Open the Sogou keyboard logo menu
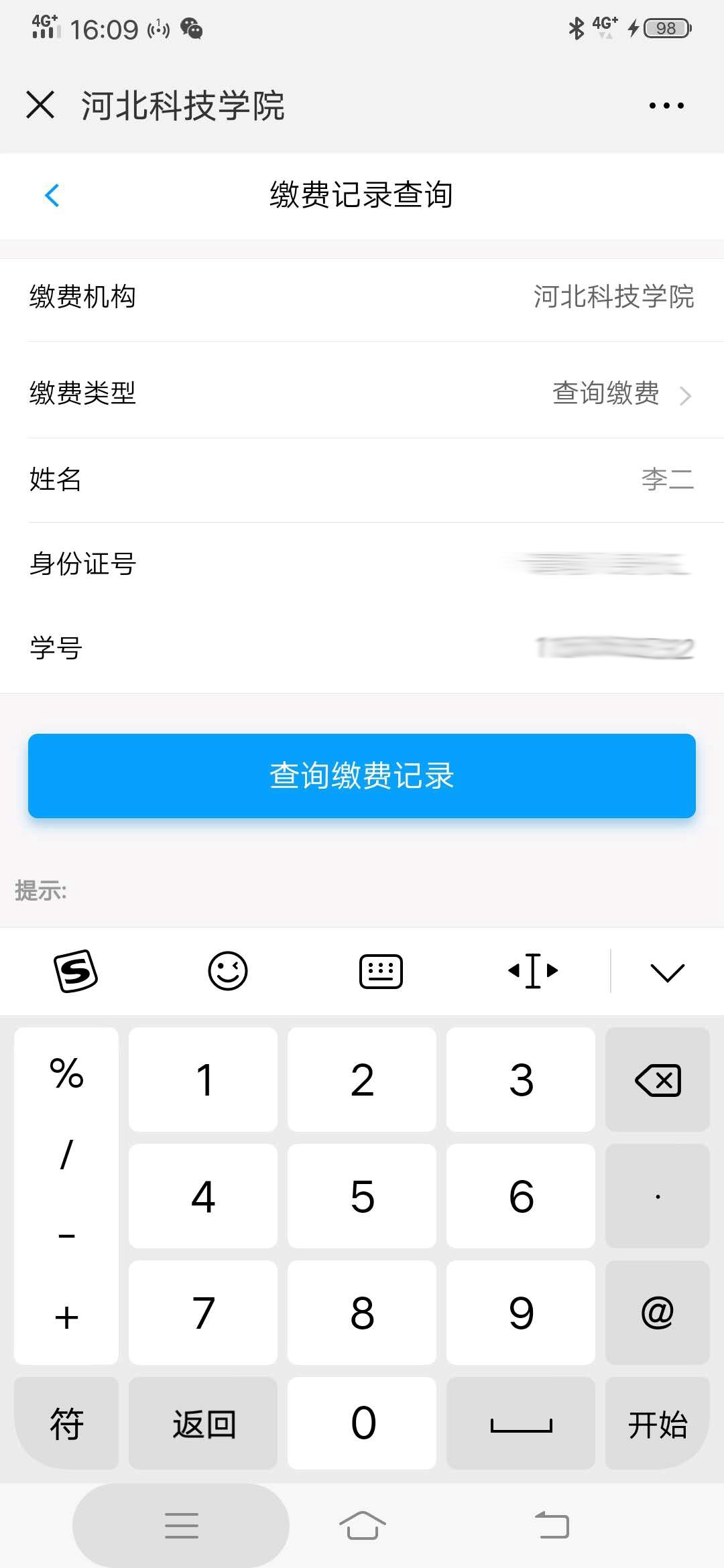The image size is (724, 1568). 75,970
